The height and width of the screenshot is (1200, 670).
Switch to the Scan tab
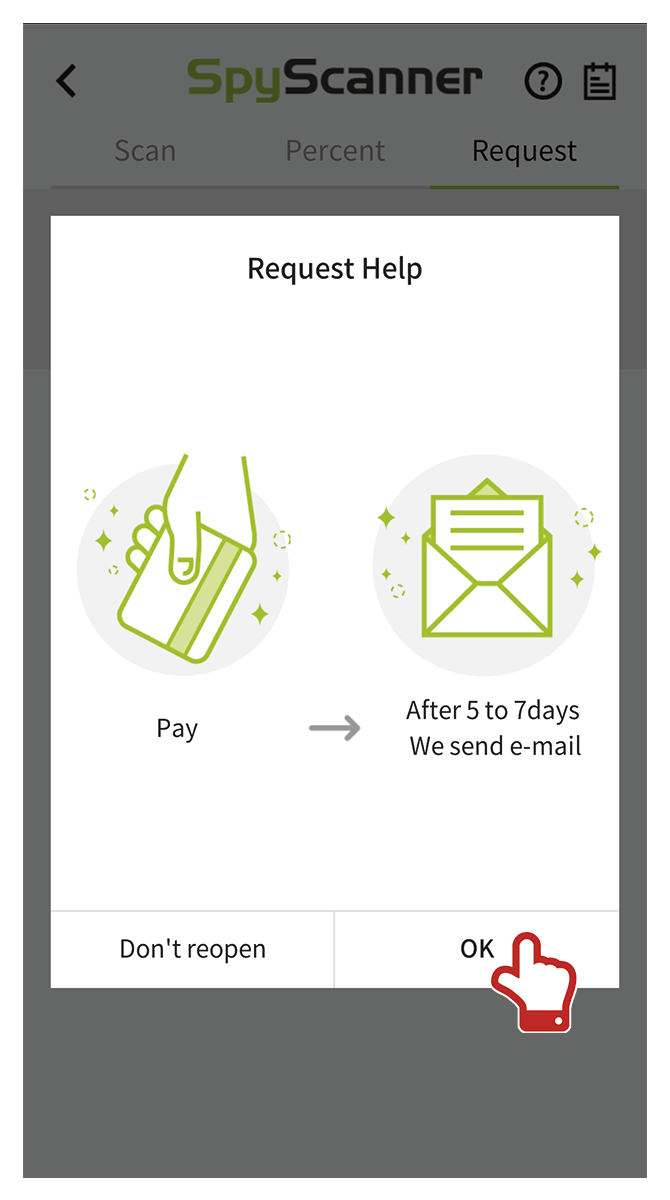pyautogui.click(x=145, y=151)
